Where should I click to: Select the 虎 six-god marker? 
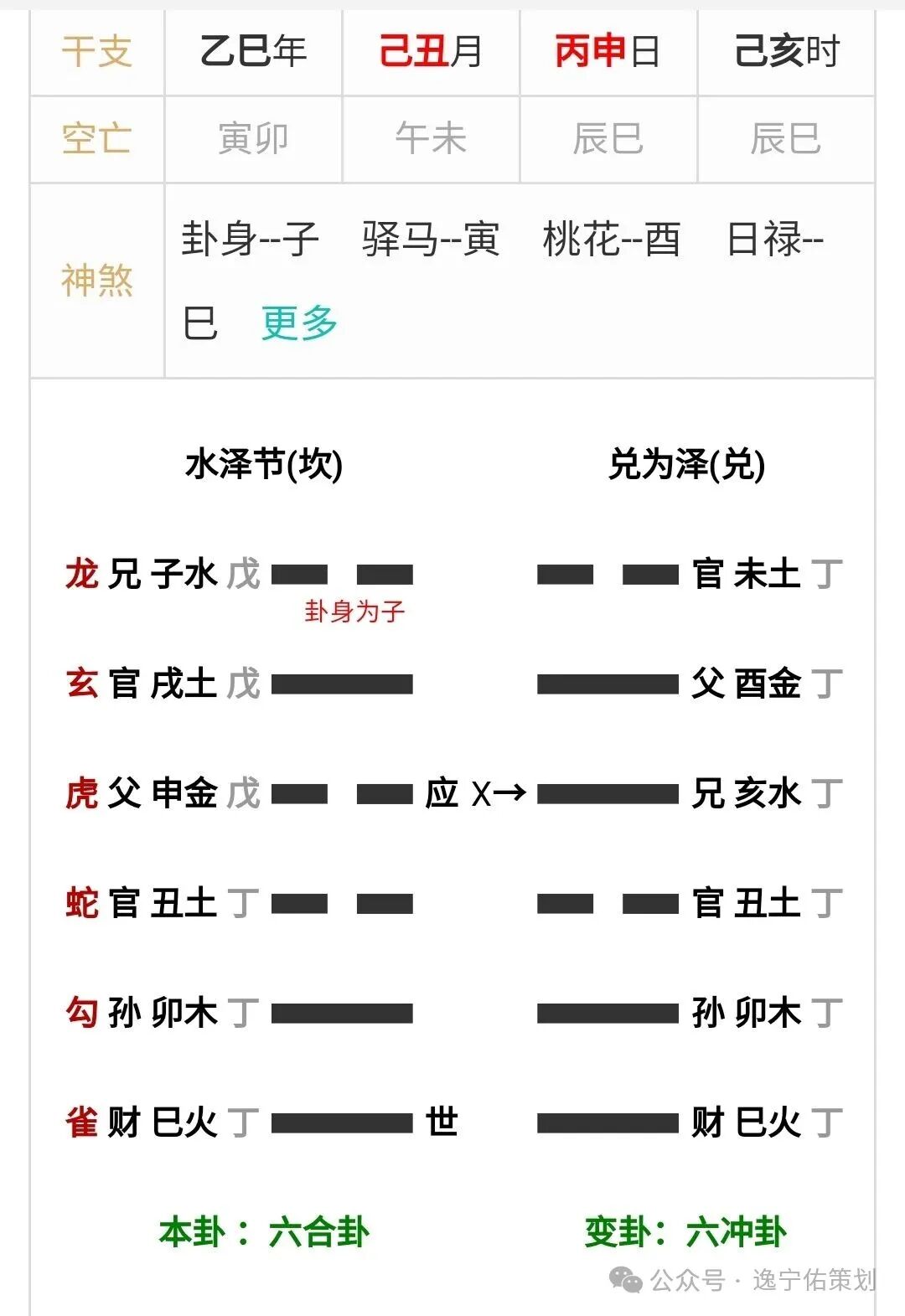coord(83,794)
